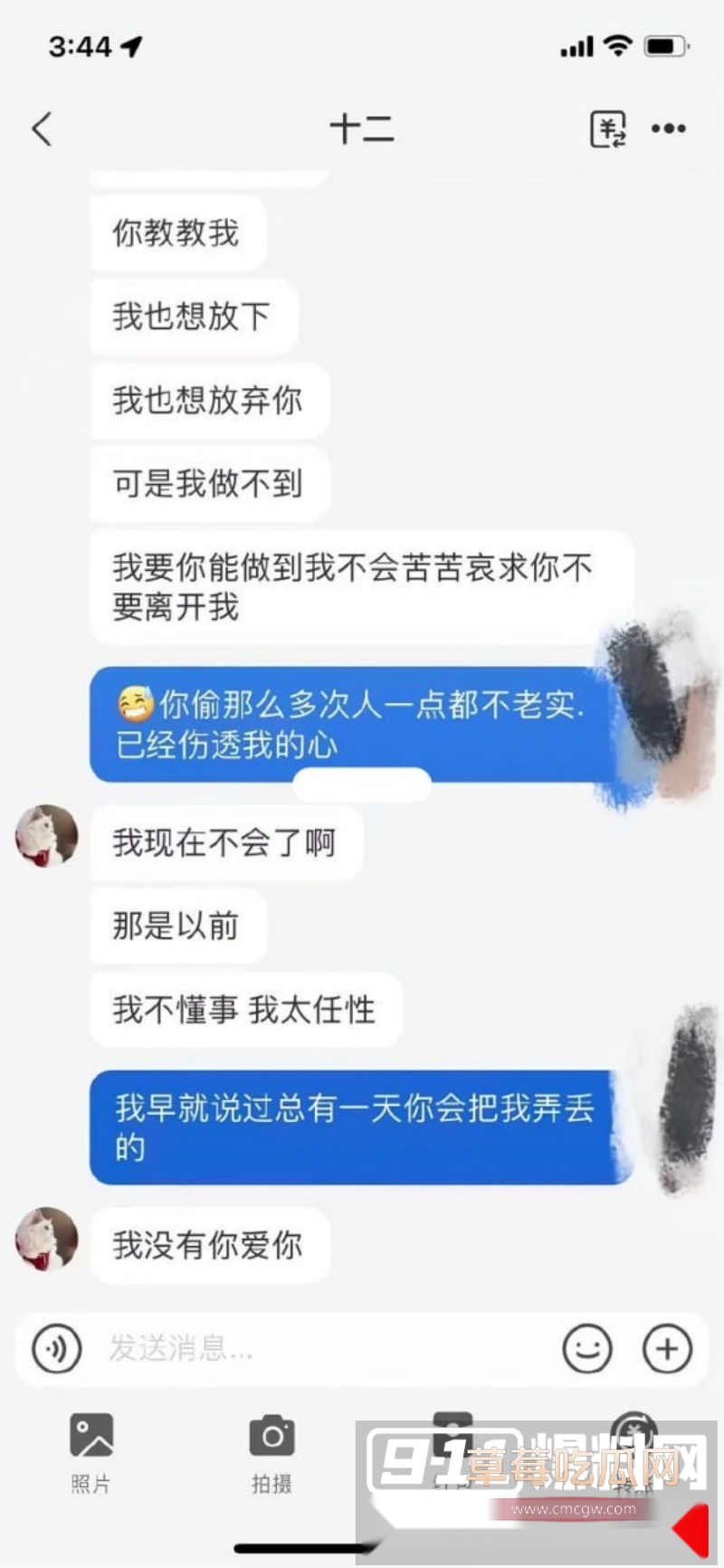This screenshot has height=1568, width=724.
Task: Tap the emoji smiley icon beside input field
Action: [x=589, y=1348]
